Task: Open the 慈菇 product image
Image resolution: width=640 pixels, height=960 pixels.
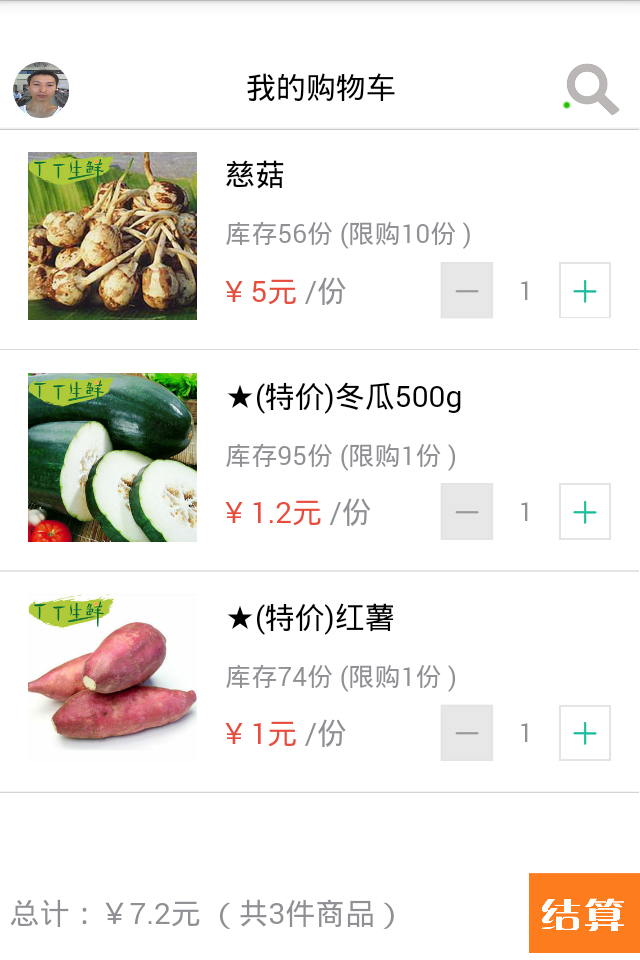Action: click(112, 236)
